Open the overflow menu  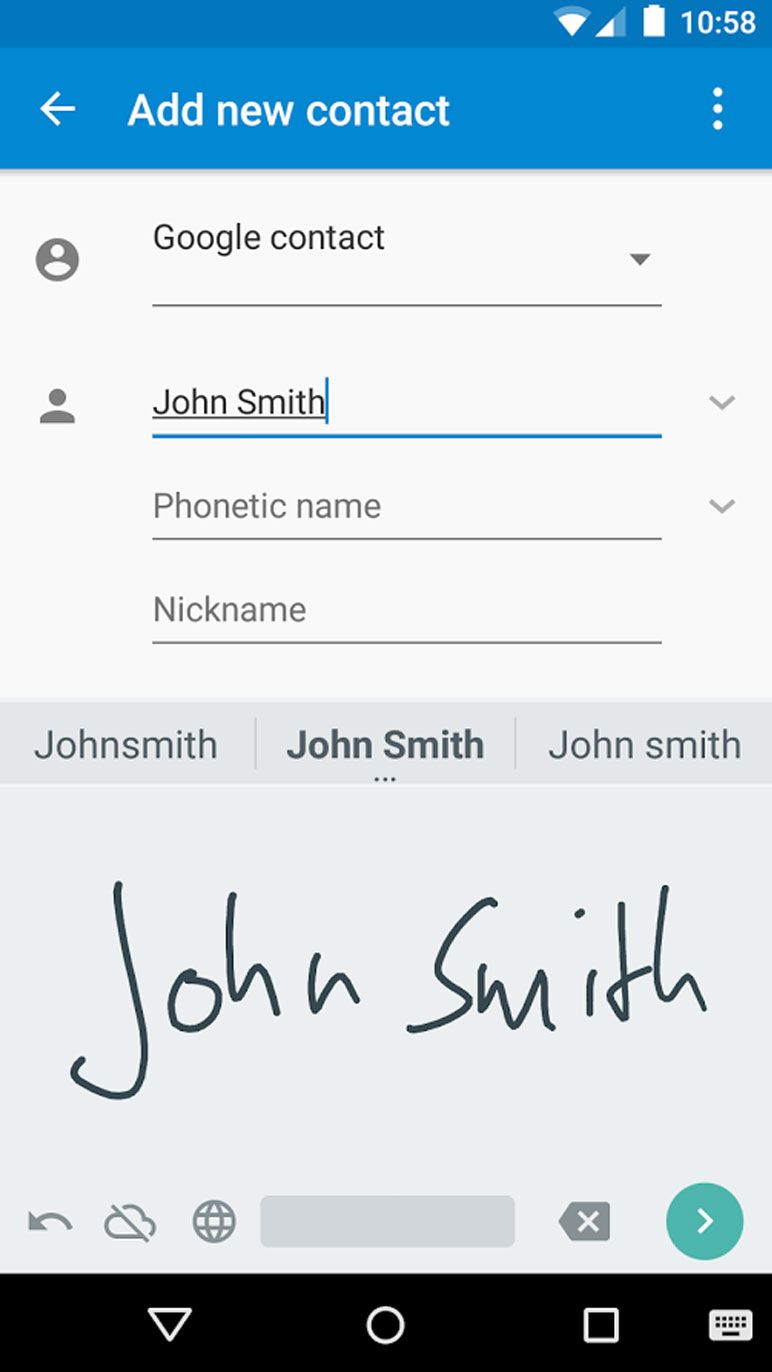tap(717, 109)
